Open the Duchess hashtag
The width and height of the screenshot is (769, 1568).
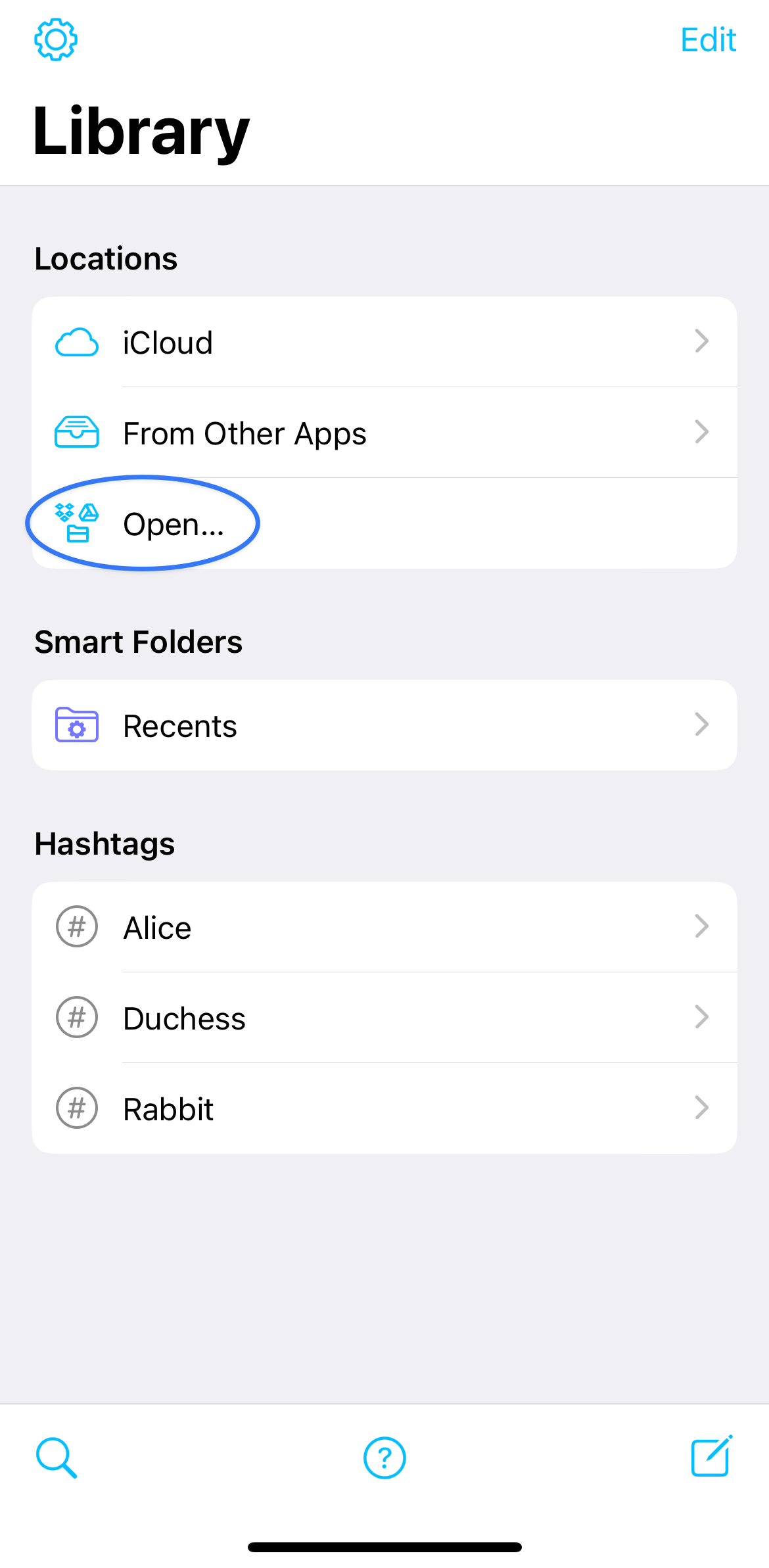384,1018
